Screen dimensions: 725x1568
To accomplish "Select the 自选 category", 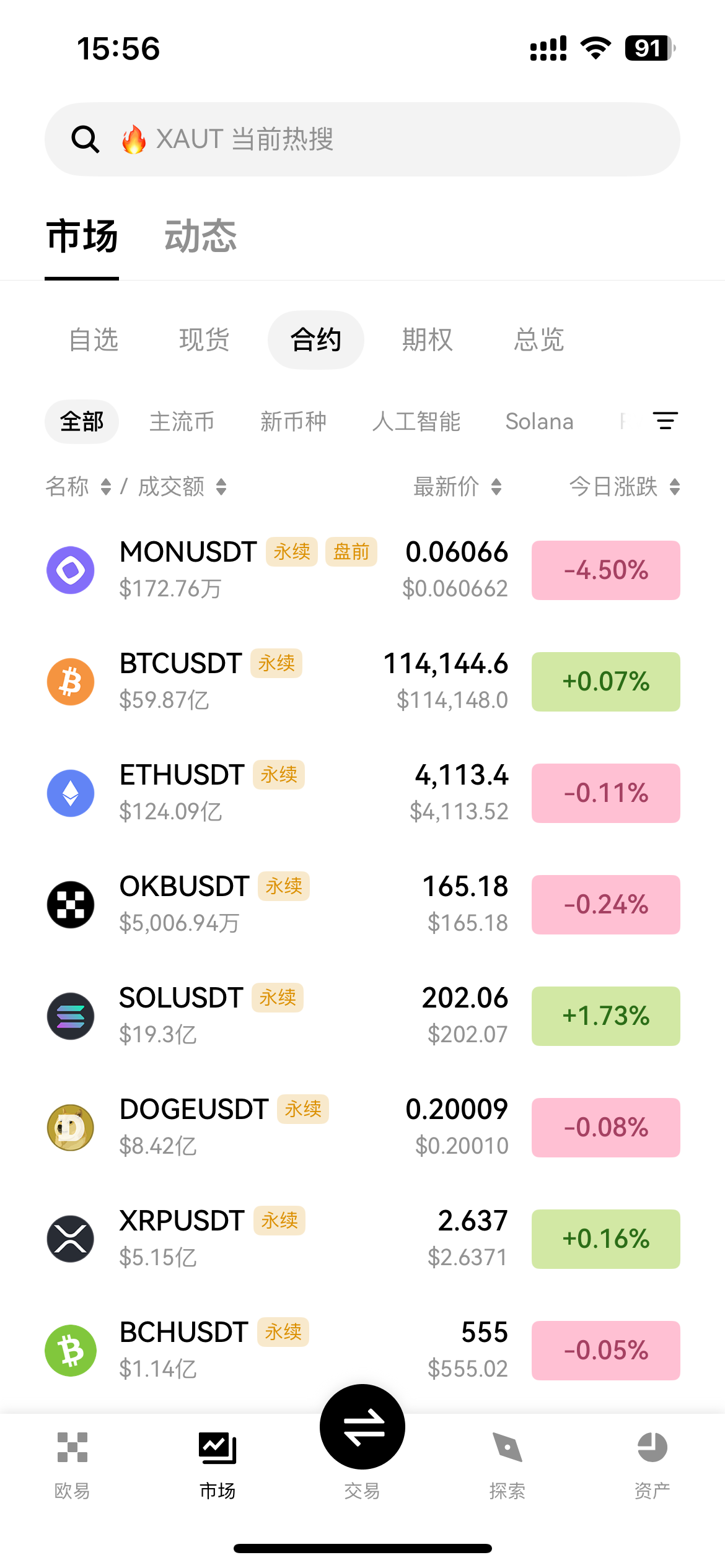I will click(94, 340).
